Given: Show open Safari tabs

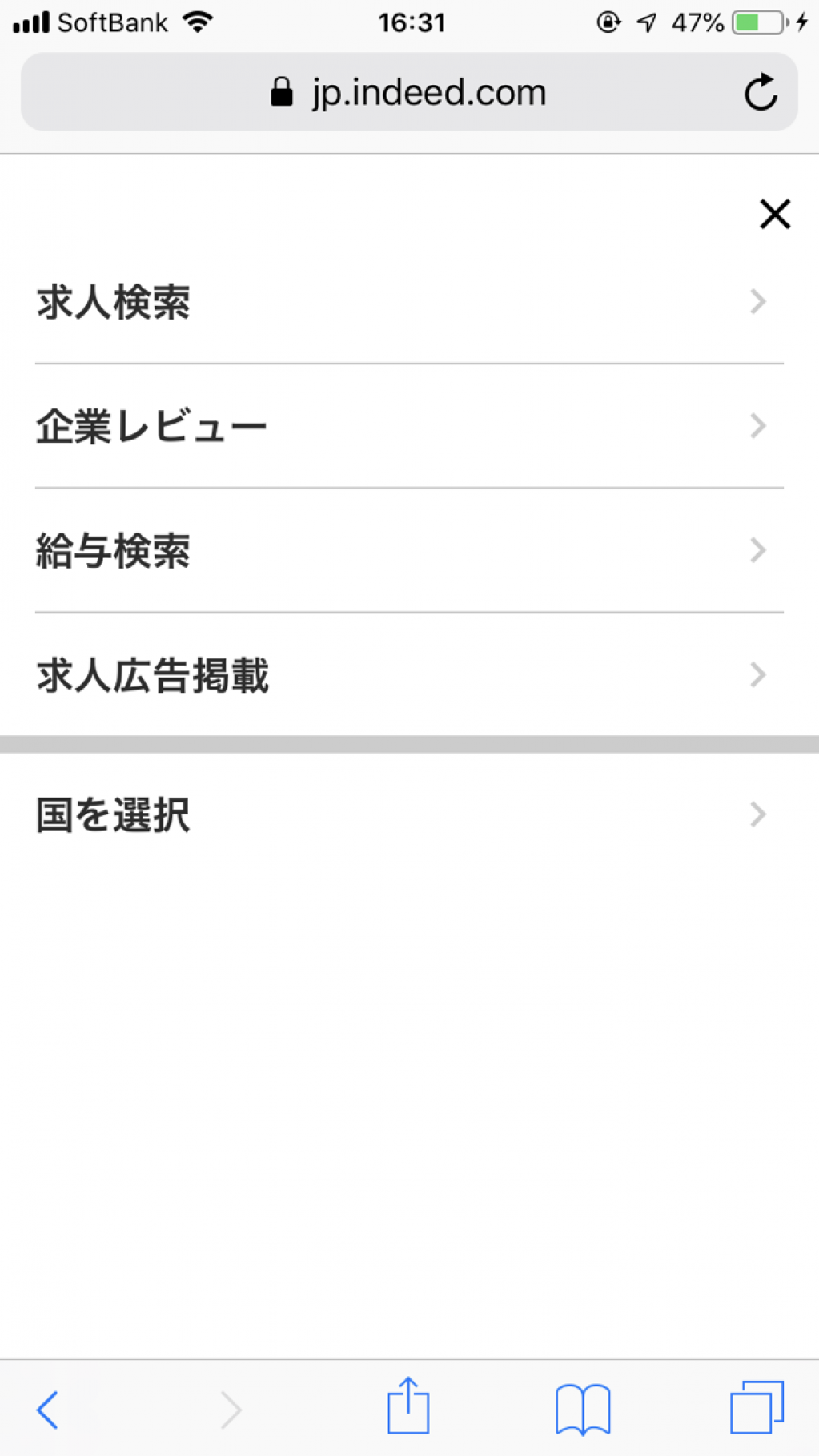Looking at the screenshot, I should [x=757, y=1407].
